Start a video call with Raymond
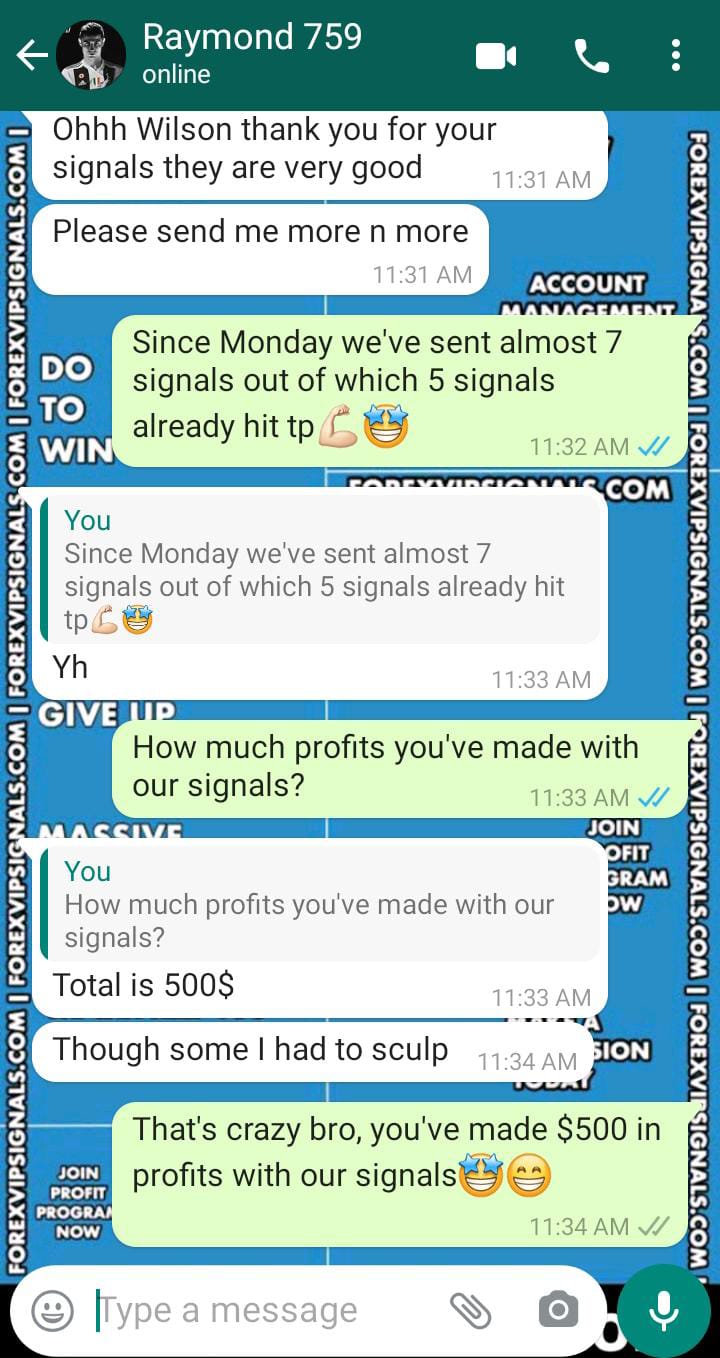720x1358 pixels. click(496, 56)
